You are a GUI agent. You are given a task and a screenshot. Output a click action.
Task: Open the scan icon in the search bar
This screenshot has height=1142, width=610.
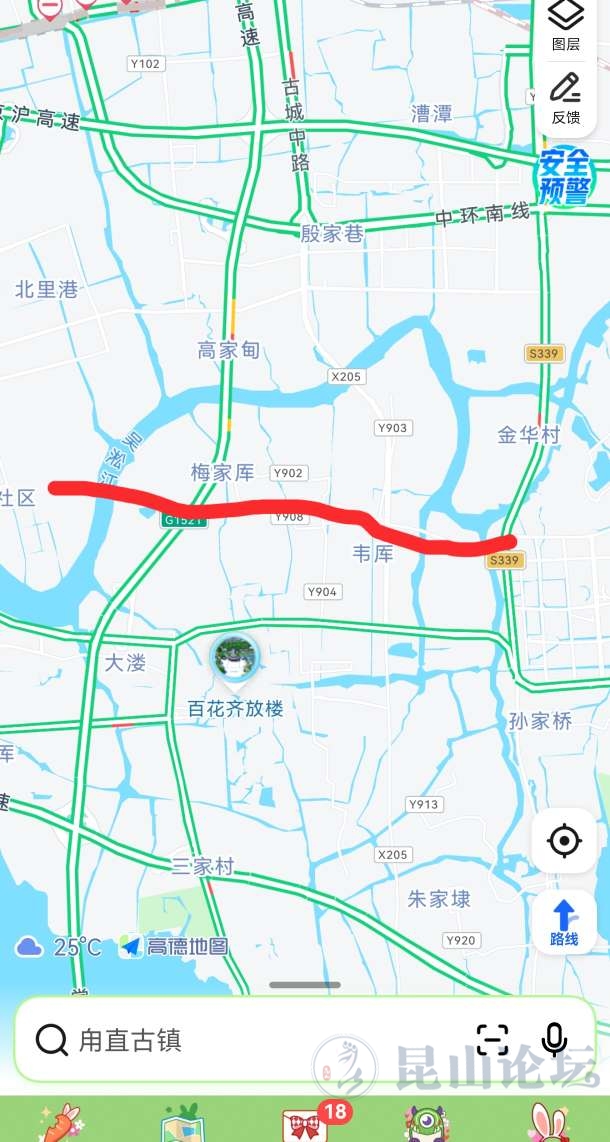pos(493,1040)
